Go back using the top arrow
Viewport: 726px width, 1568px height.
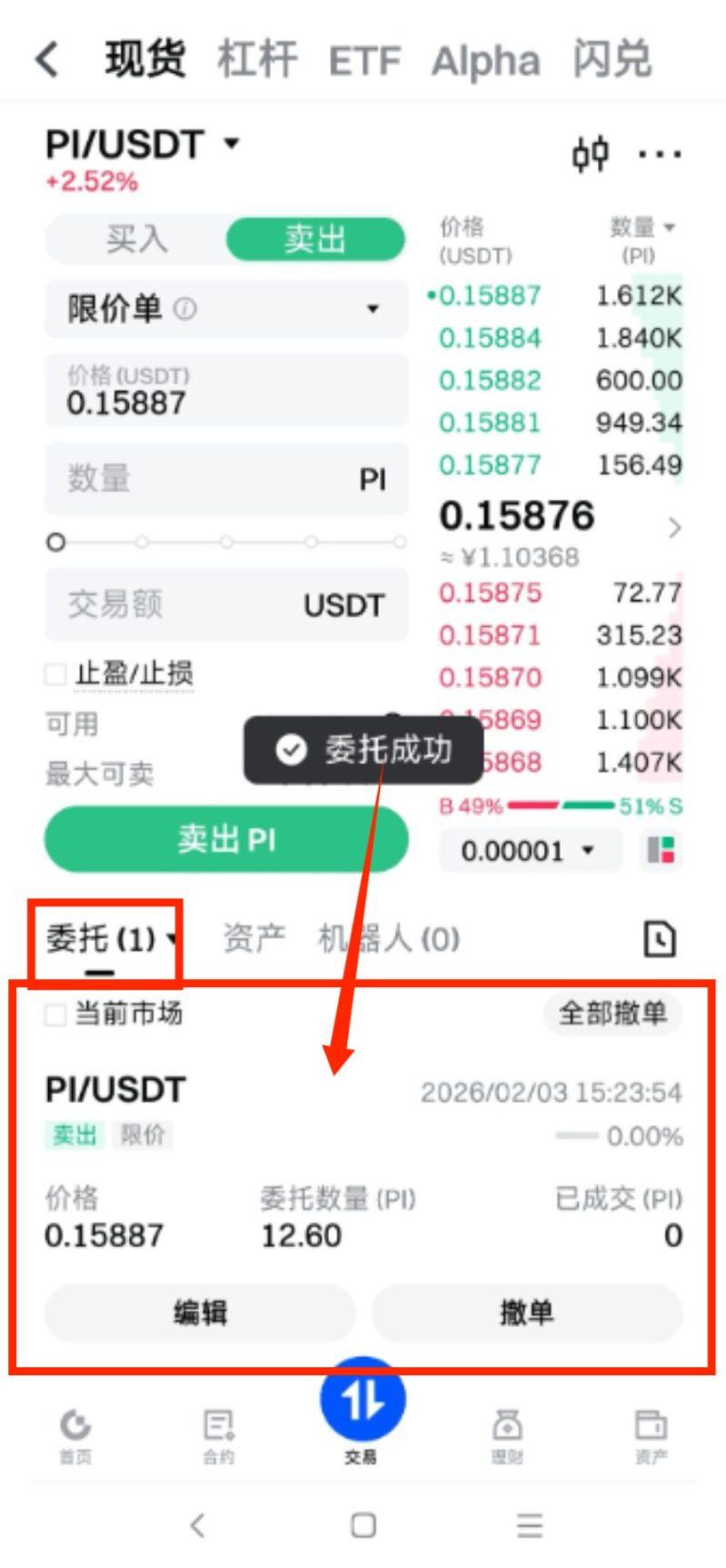tap(47, 60)
